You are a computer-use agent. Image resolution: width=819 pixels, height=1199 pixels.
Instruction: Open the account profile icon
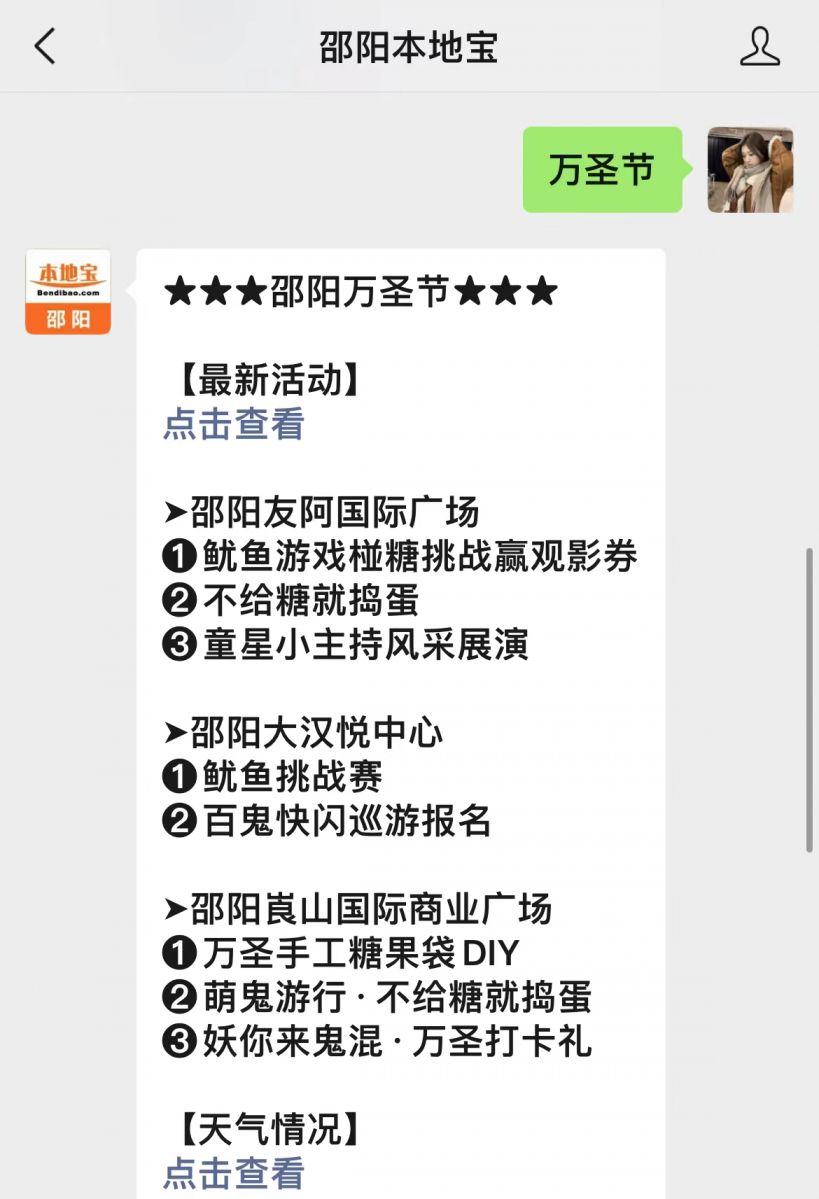click(x=759, y=47)
